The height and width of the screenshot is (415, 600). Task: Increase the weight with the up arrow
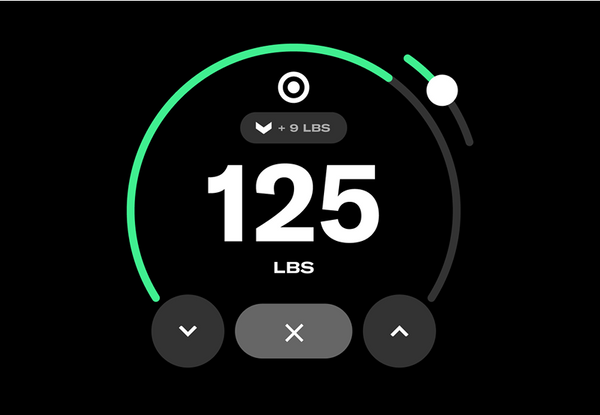coord(400,331)
